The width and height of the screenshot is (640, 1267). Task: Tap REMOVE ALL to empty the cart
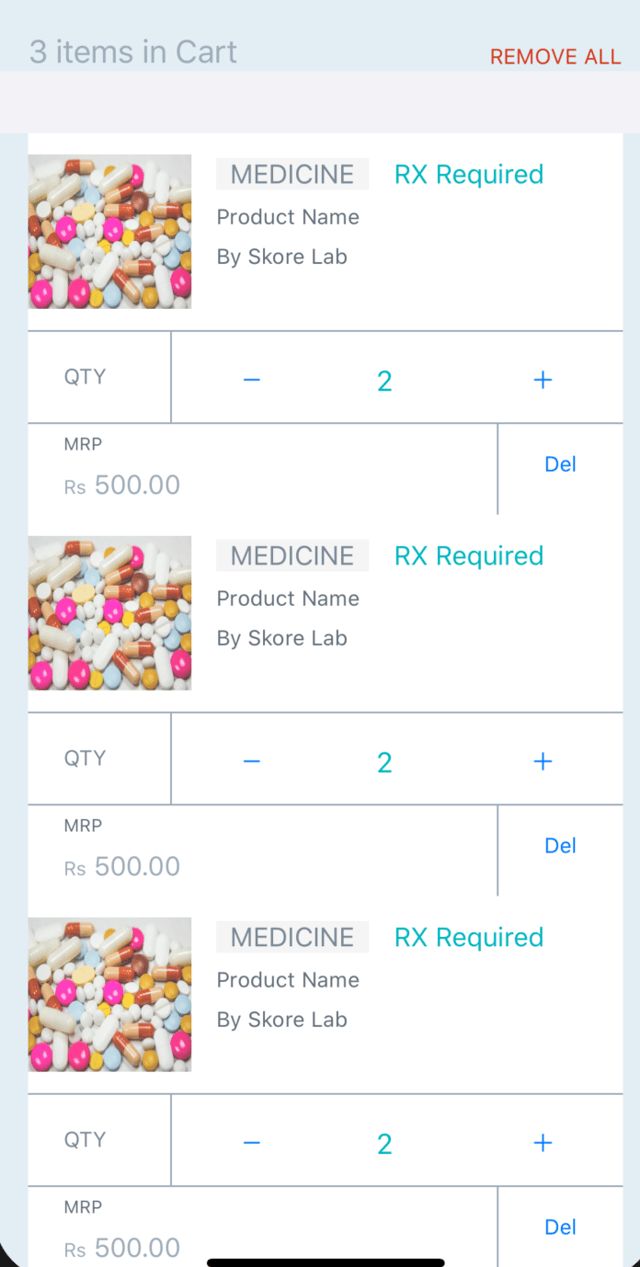click(x=555, y=57)
